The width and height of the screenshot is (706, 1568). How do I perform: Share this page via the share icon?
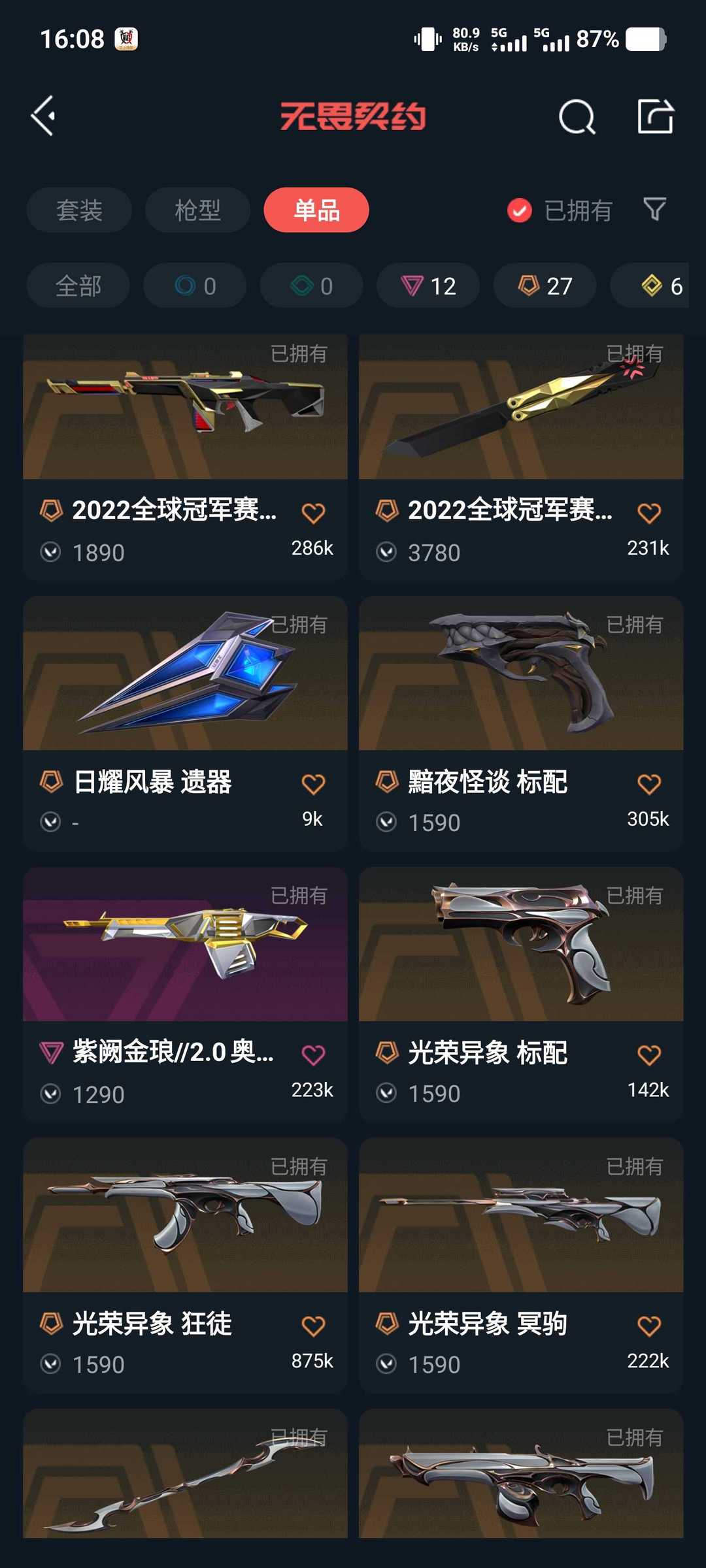[x=655, y=117]
